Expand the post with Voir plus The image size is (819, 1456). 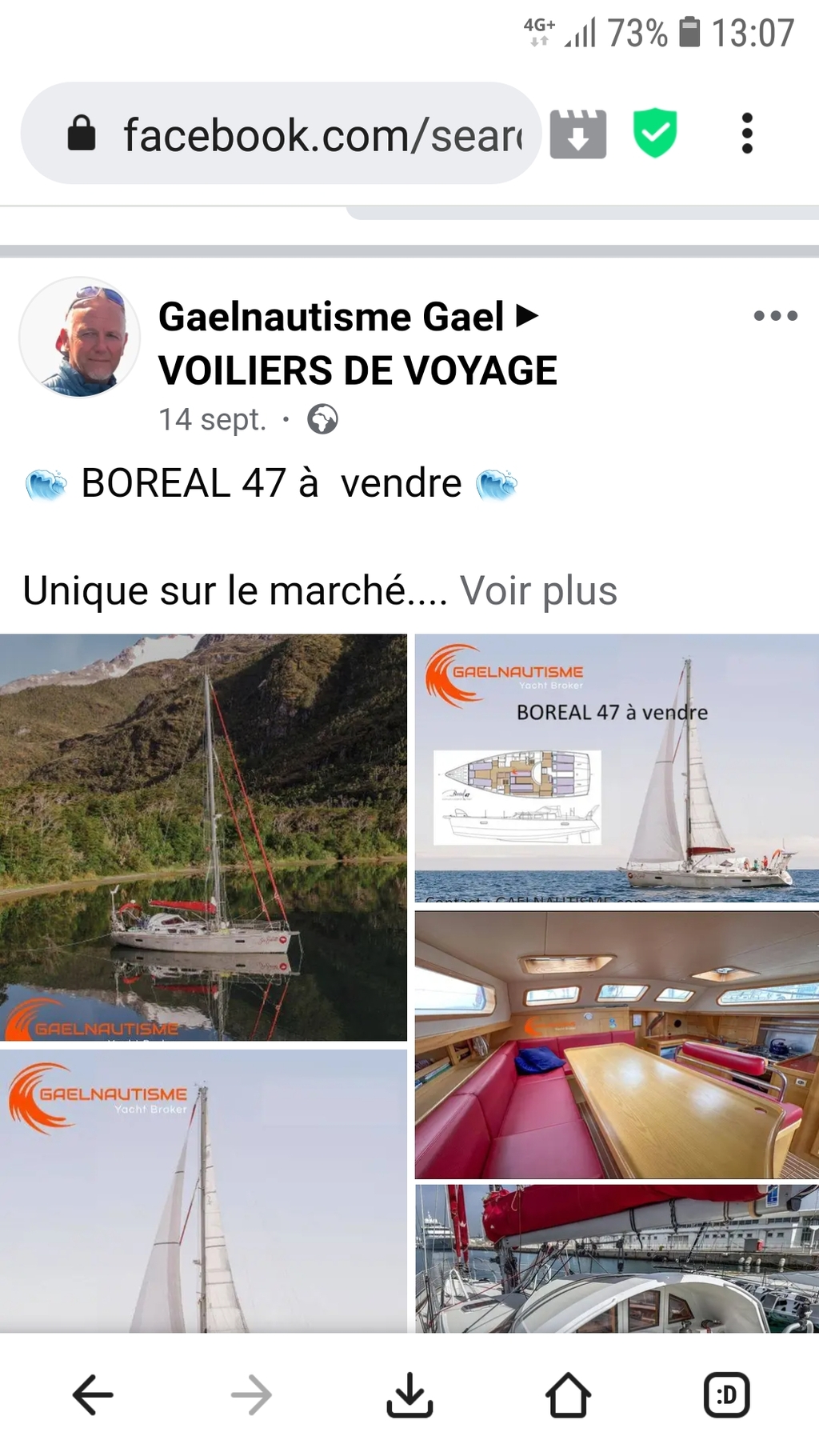(x=538, y=591)
